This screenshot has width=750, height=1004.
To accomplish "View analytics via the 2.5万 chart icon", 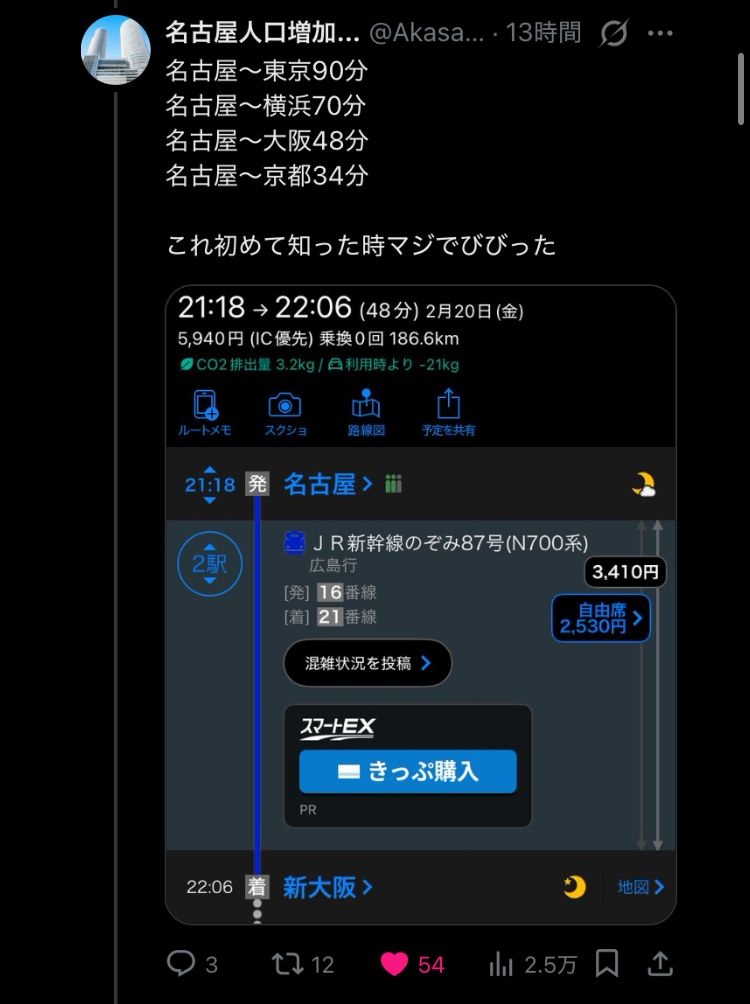I will click(x=500, y=964).
